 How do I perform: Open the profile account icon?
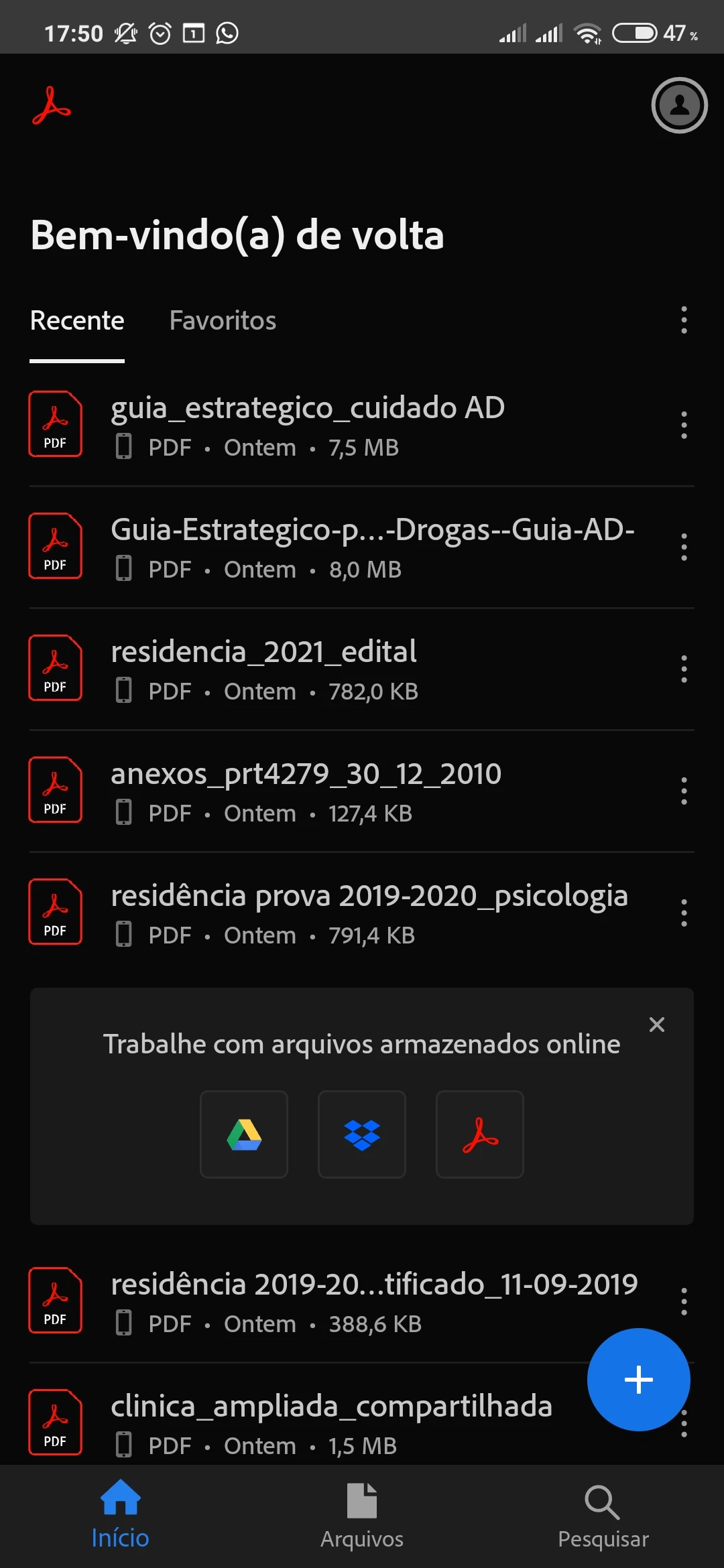coord(679,105)
